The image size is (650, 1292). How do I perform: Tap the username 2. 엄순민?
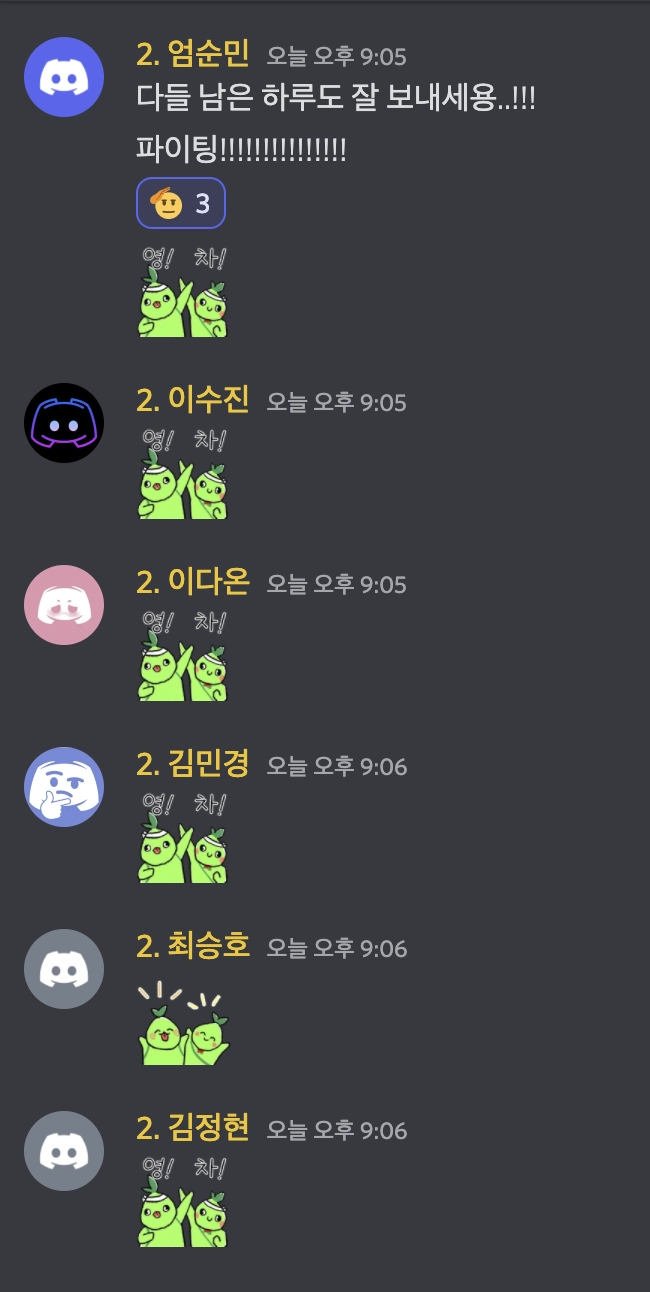[193, 54]
